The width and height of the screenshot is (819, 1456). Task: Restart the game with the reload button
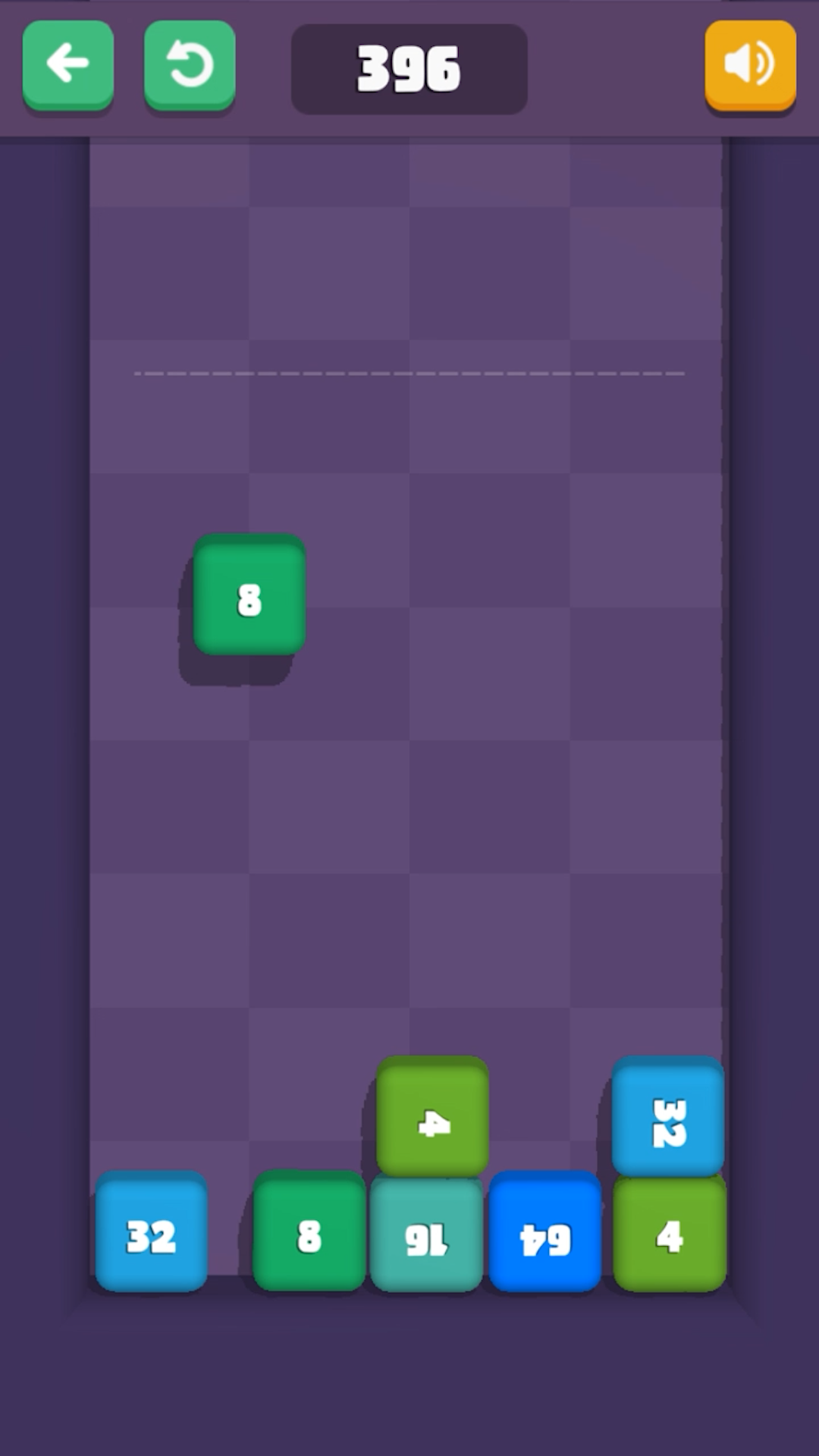tap(190, 65)
